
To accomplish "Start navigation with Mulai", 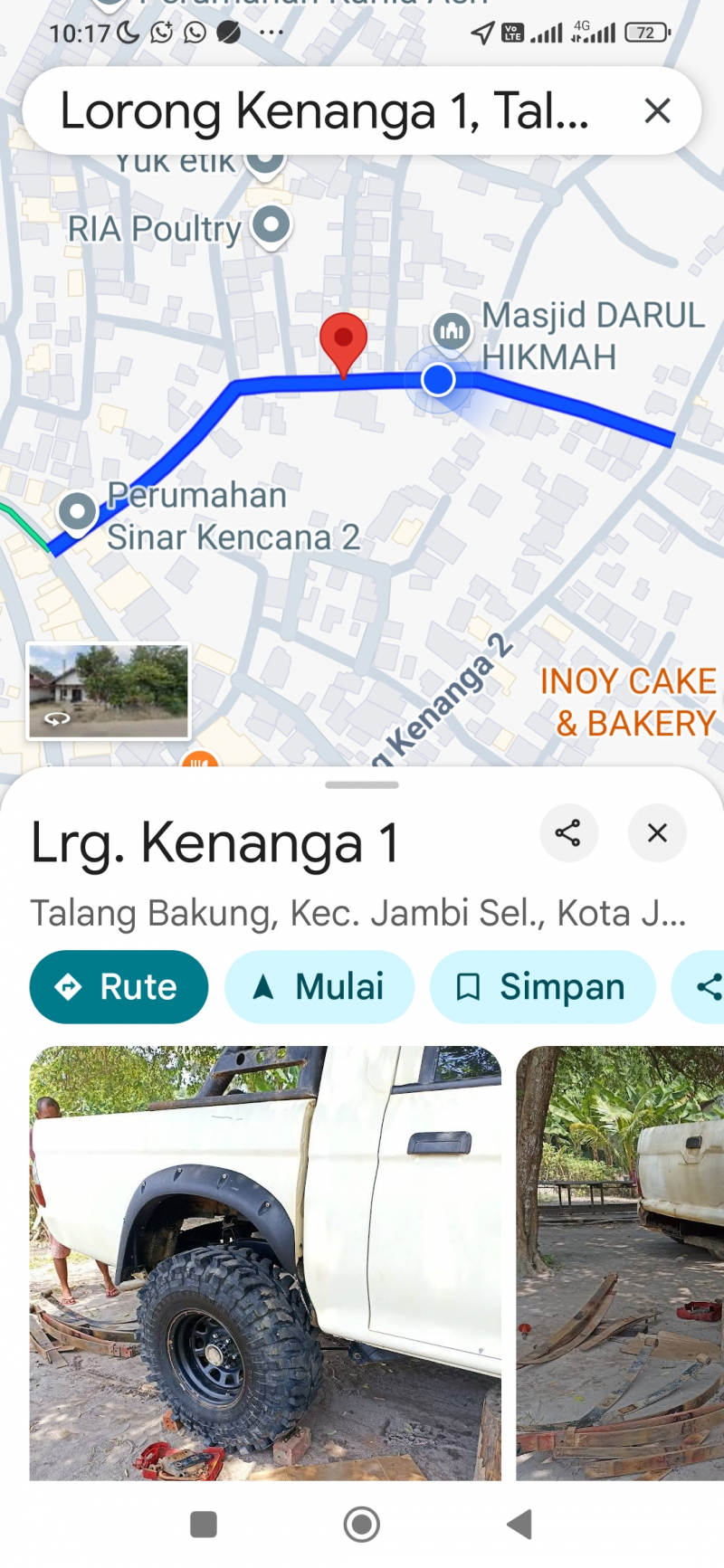I will [x=319, y=986].
